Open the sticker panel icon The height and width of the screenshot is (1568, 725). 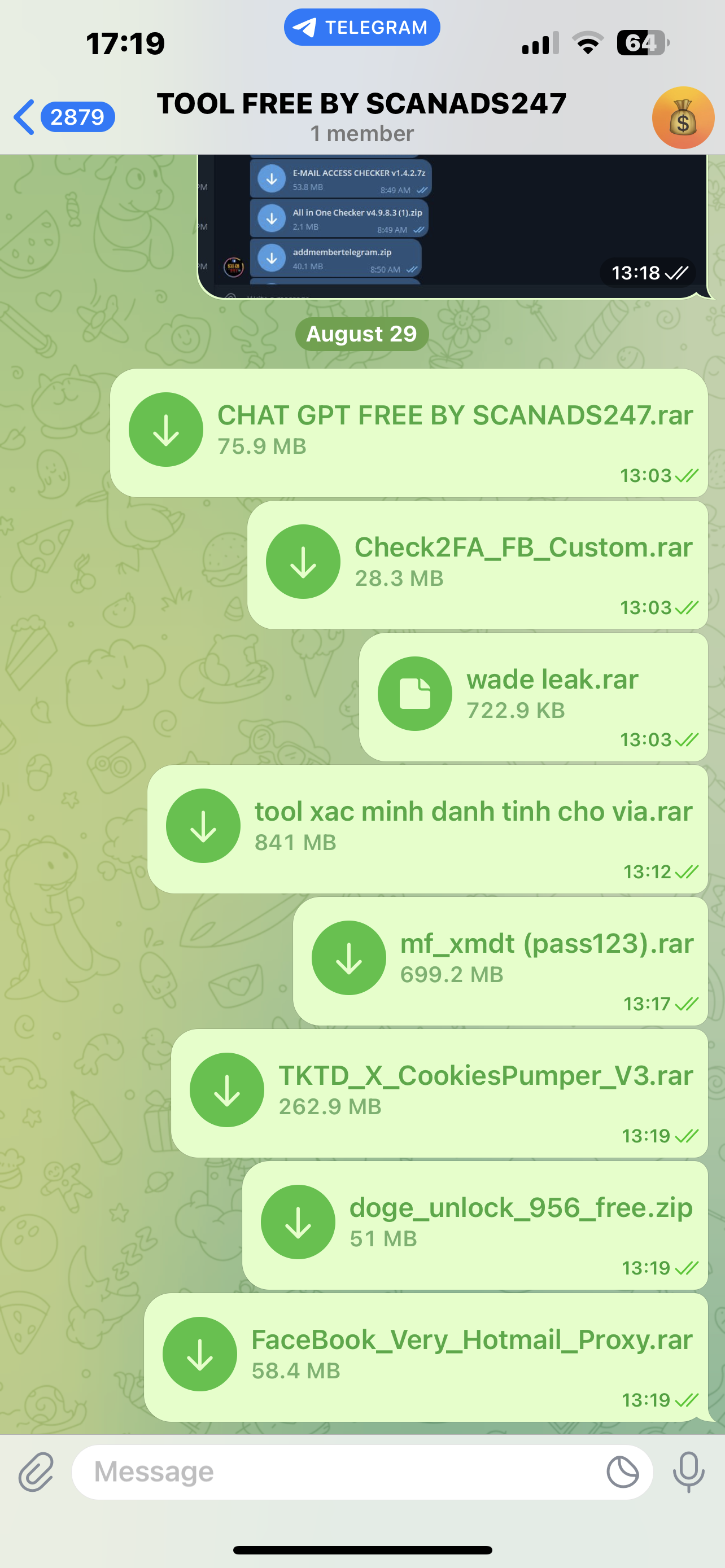coord(622,1472)
